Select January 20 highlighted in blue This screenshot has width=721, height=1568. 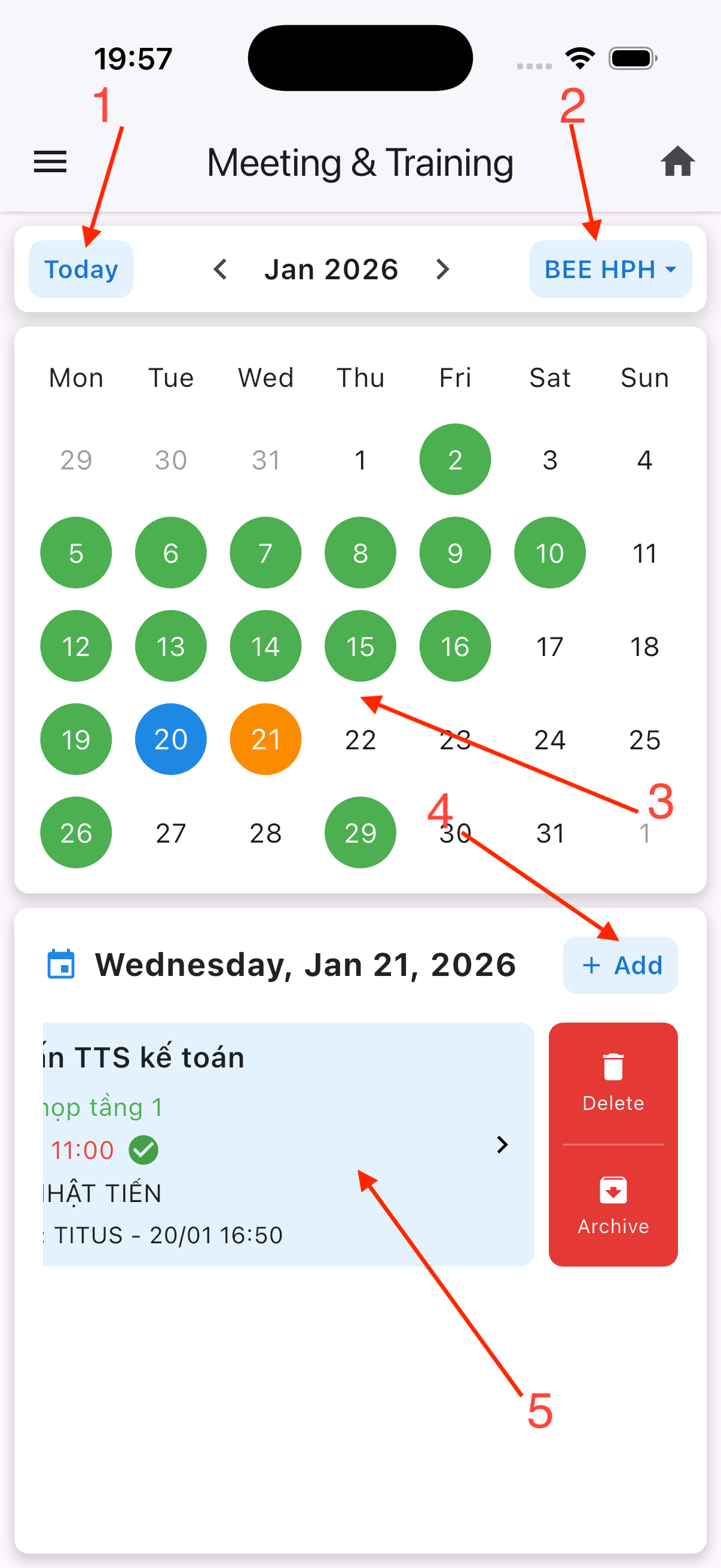[x=170, y=739]
